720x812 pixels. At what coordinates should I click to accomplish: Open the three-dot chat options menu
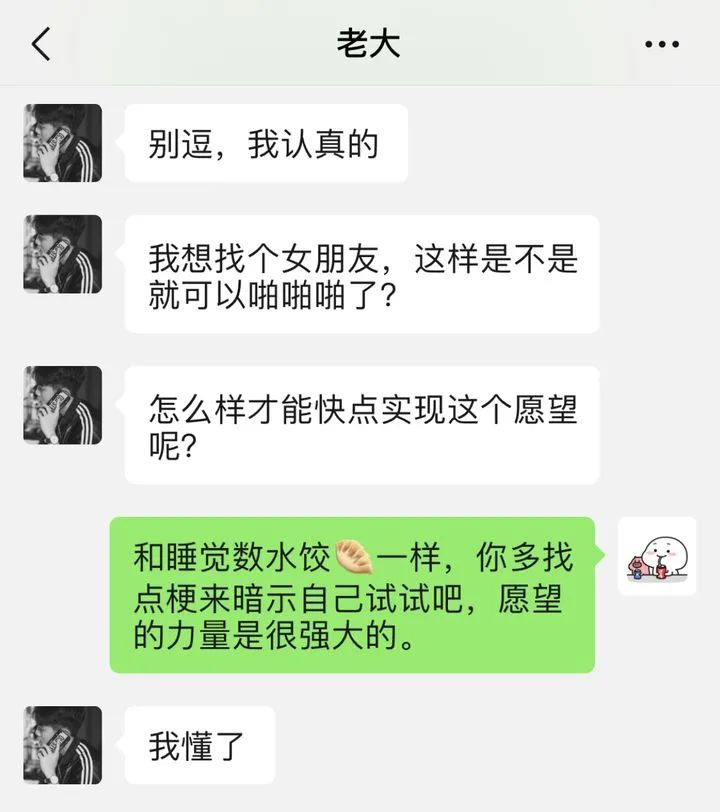662,45
